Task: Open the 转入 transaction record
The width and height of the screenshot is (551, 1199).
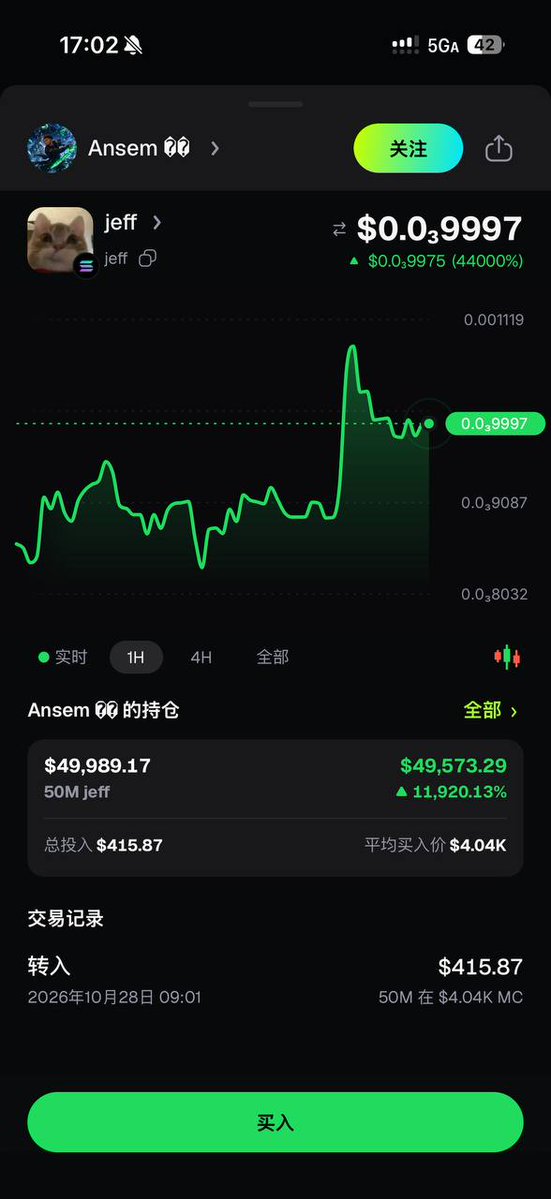Action: coord(275,980)
